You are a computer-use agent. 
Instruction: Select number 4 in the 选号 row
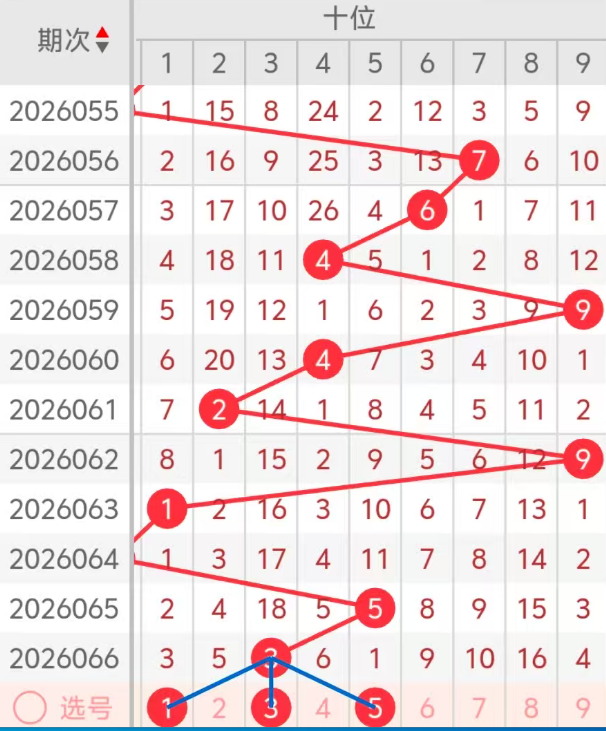(323, 708)
